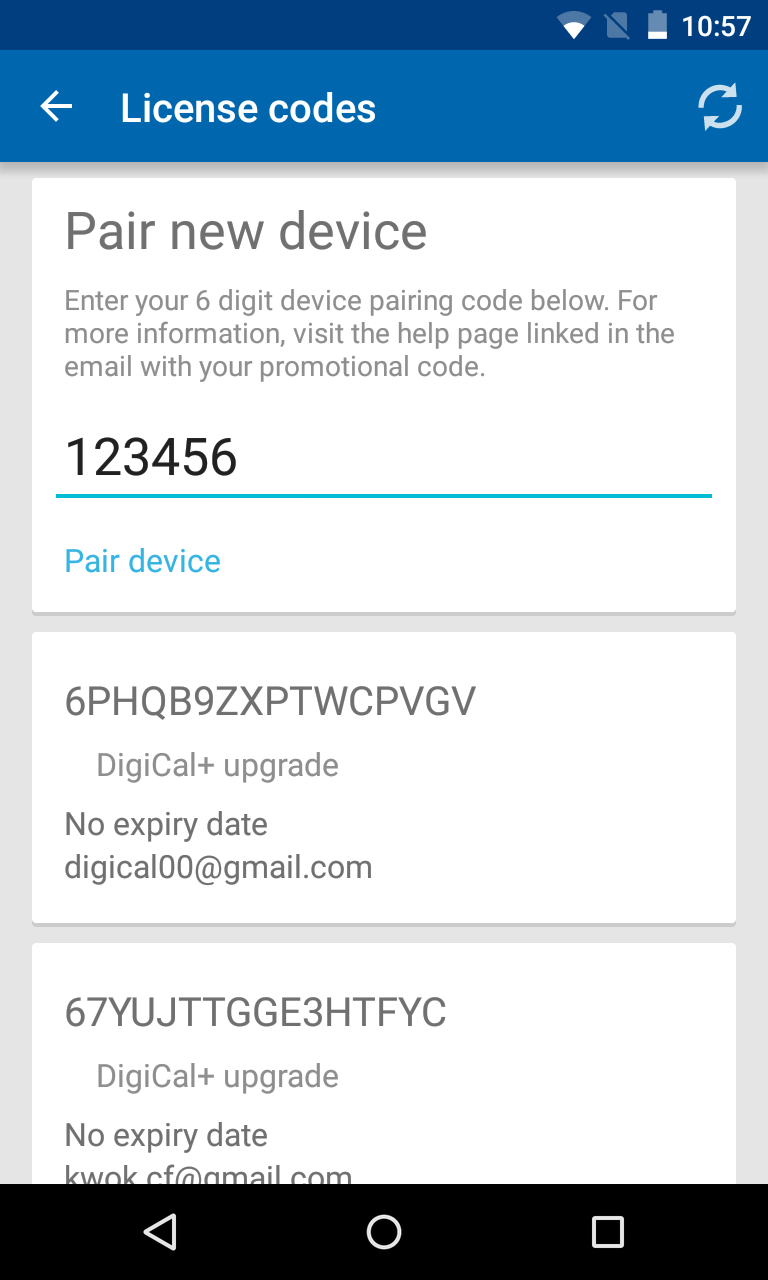Go back using the toolbar arrow

coord(57,107)
